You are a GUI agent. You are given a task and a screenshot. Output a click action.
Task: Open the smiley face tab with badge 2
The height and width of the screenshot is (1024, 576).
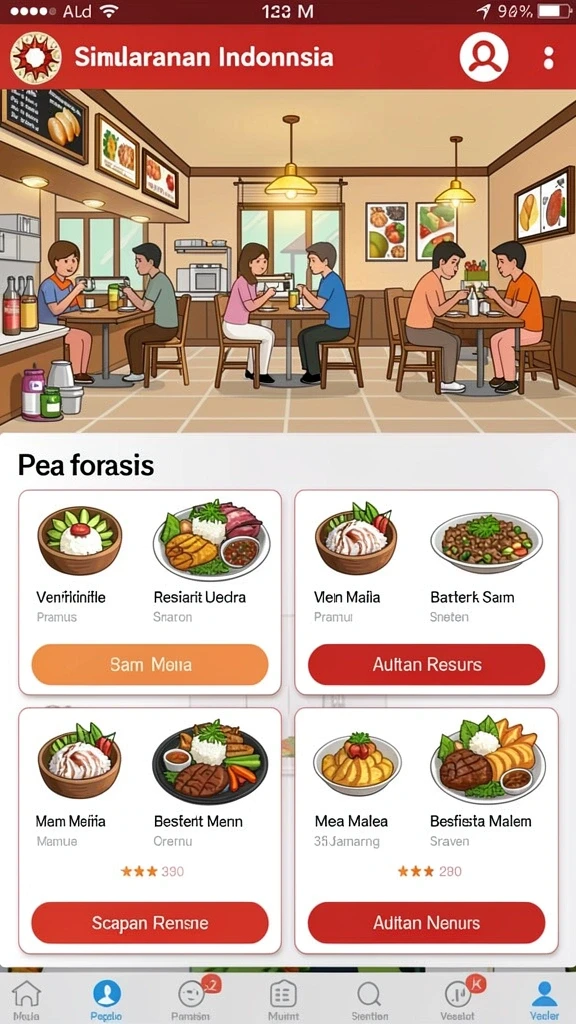191,999
